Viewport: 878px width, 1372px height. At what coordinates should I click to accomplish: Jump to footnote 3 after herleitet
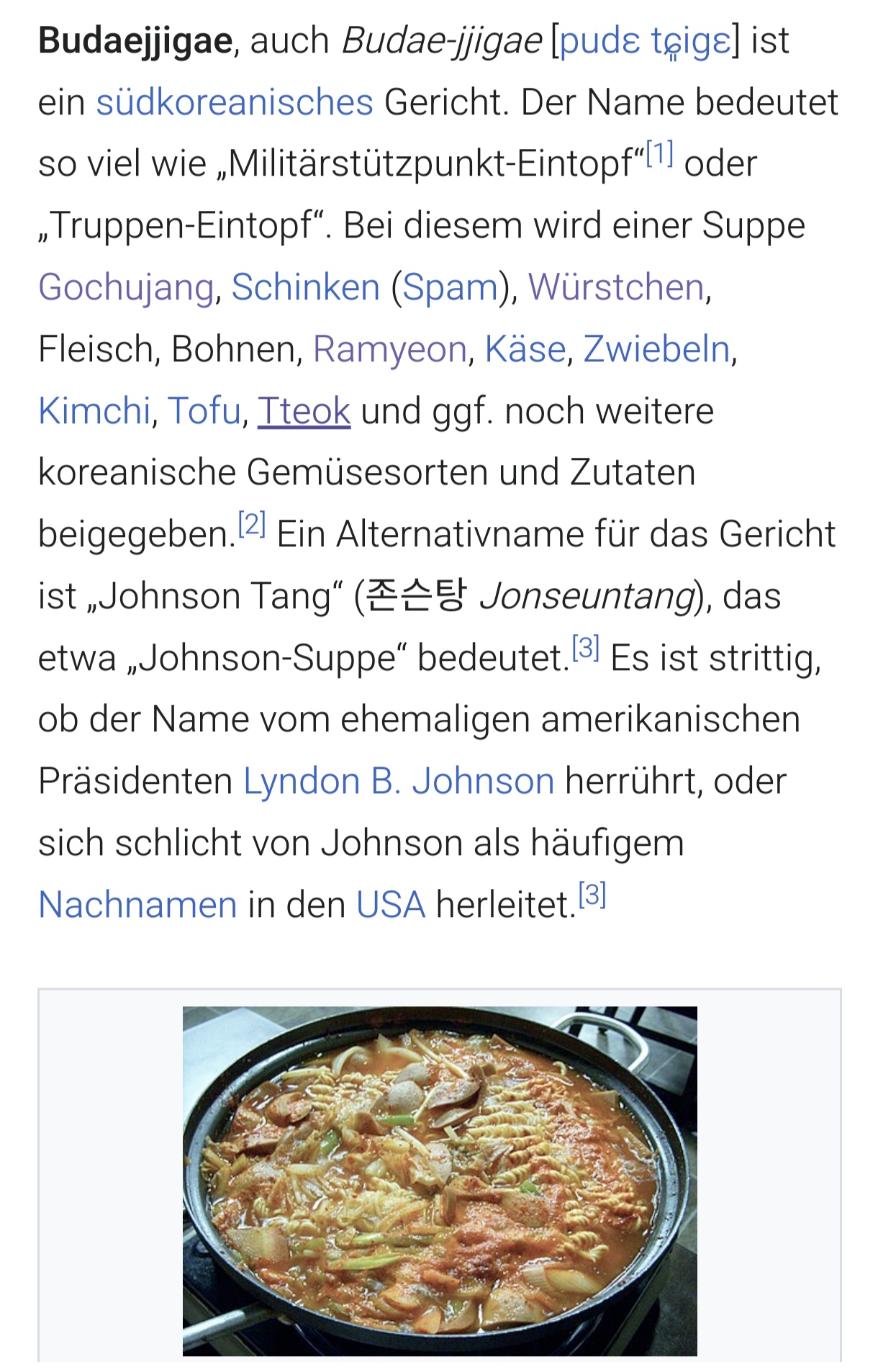(592, 895)
